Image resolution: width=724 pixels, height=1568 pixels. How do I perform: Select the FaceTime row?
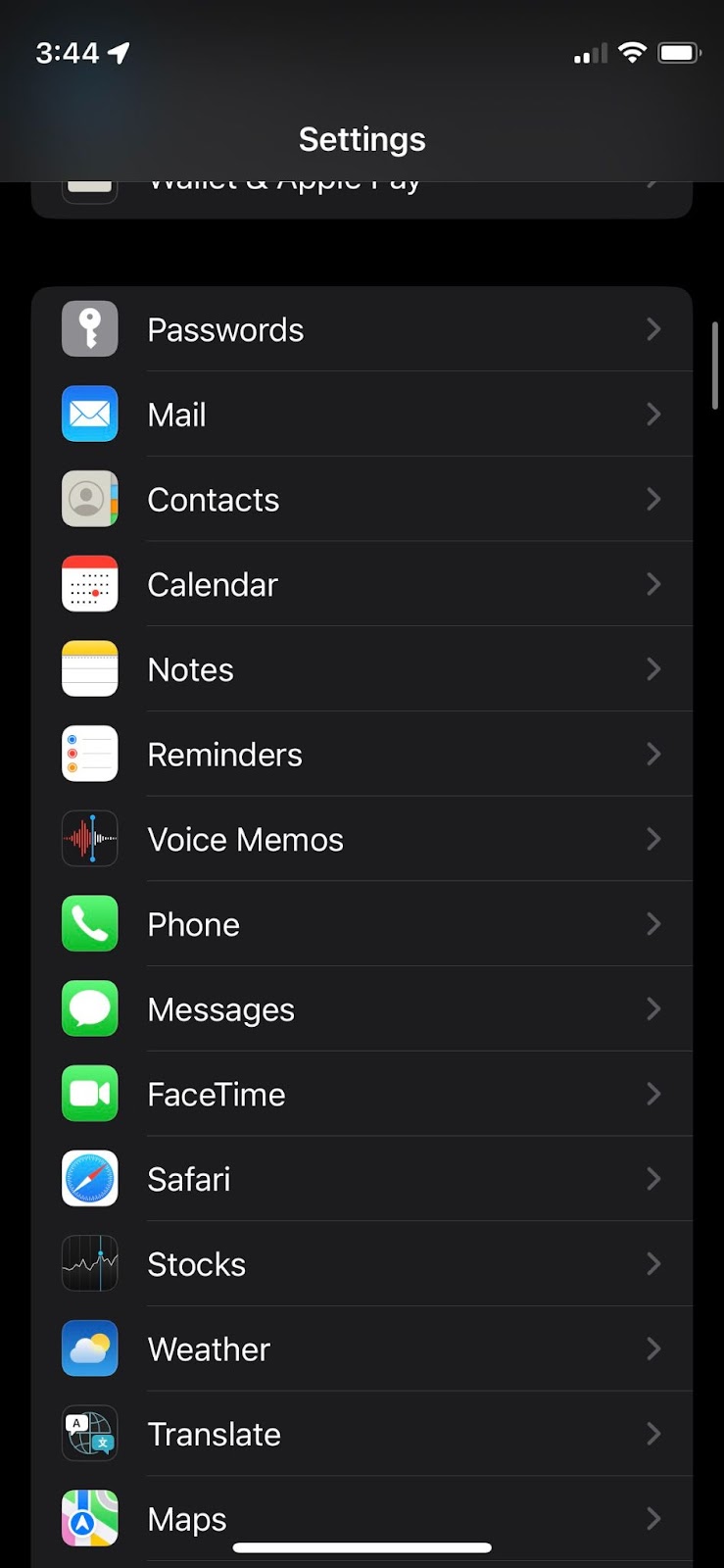[x=362, y=1095]
